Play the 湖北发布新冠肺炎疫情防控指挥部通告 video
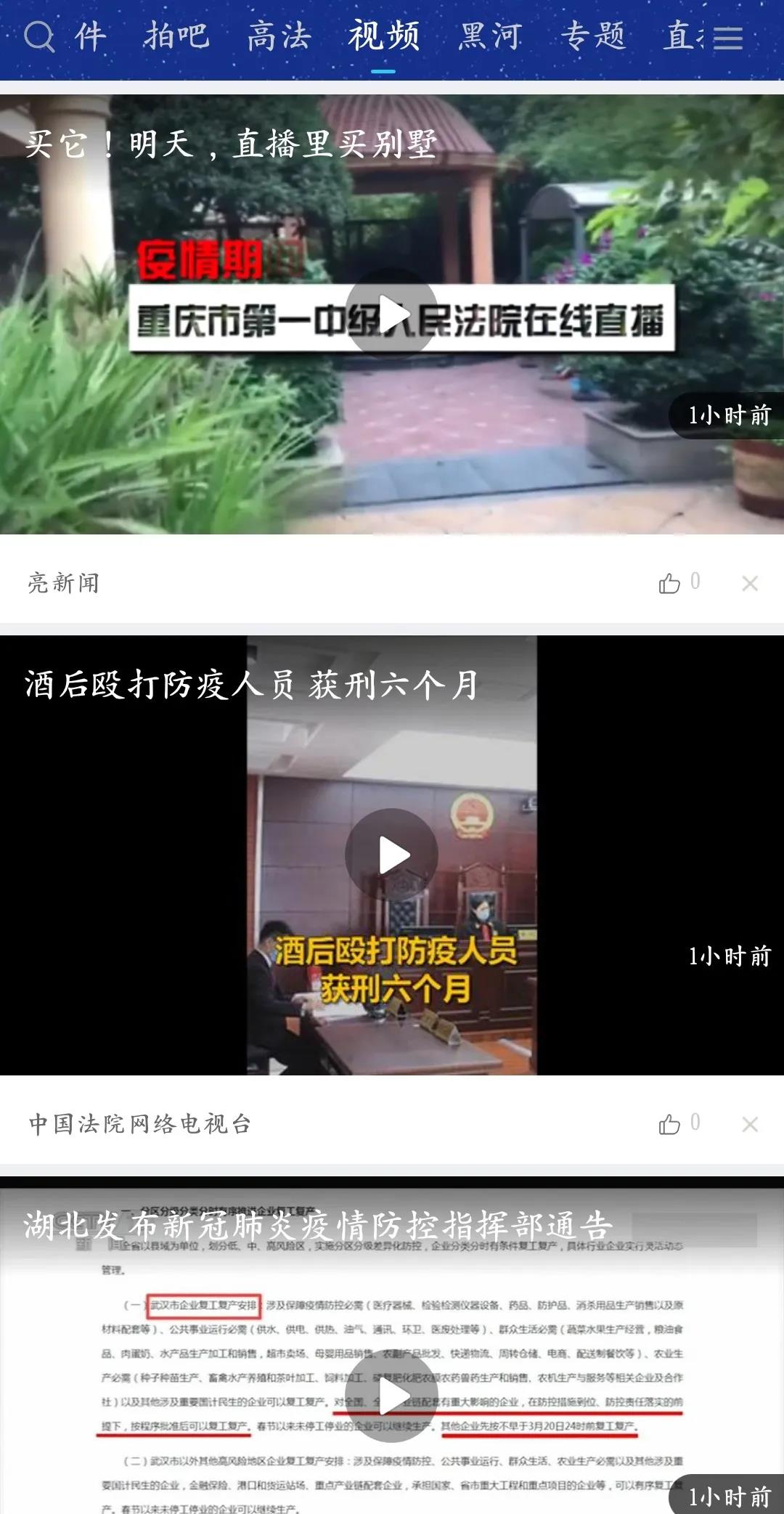 [391, 1396]
